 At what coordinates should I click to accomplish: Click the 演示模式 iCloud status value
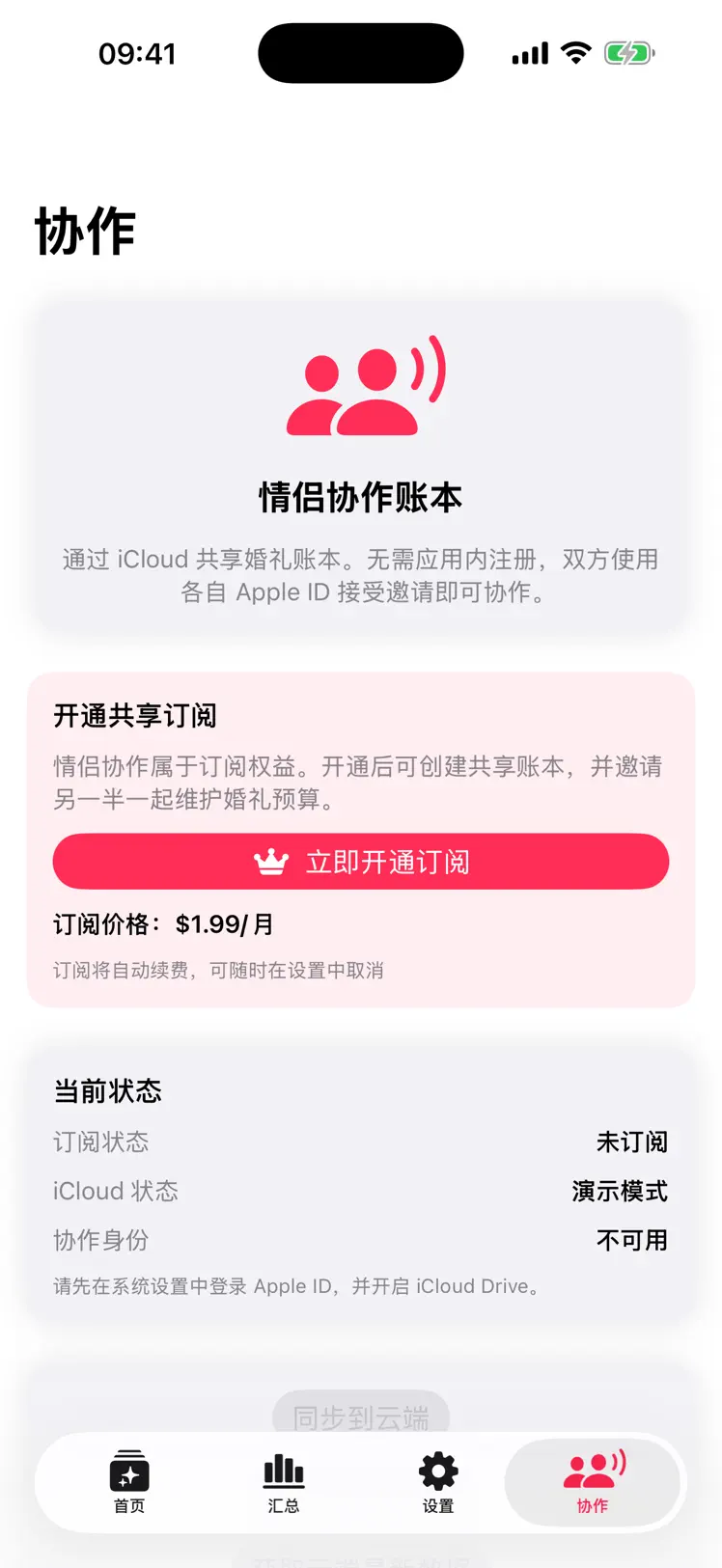tap(620, 1192)
